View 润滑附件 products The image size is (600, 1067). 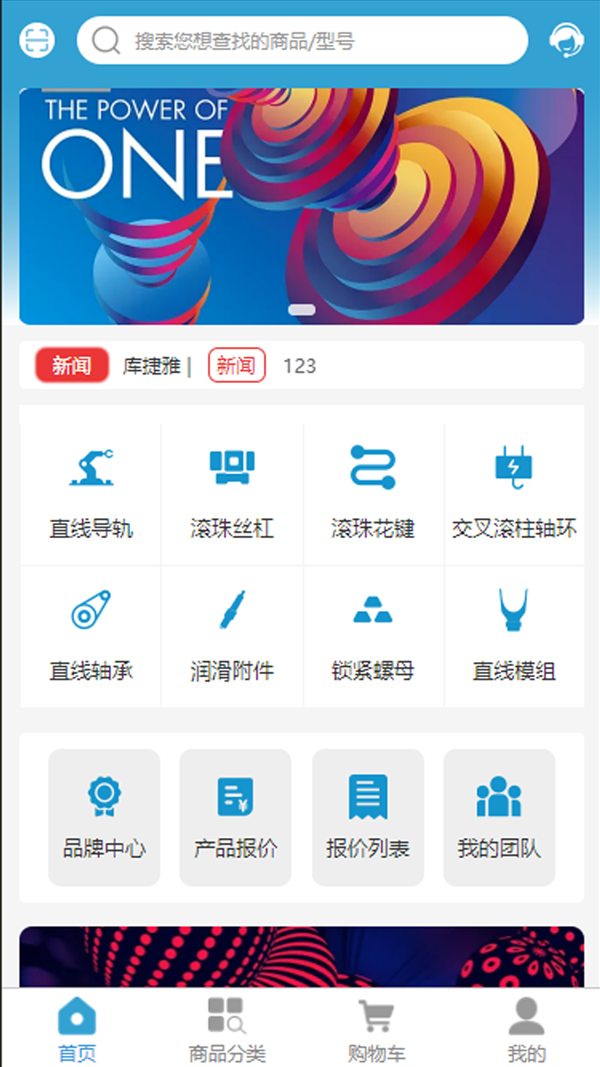232,637
